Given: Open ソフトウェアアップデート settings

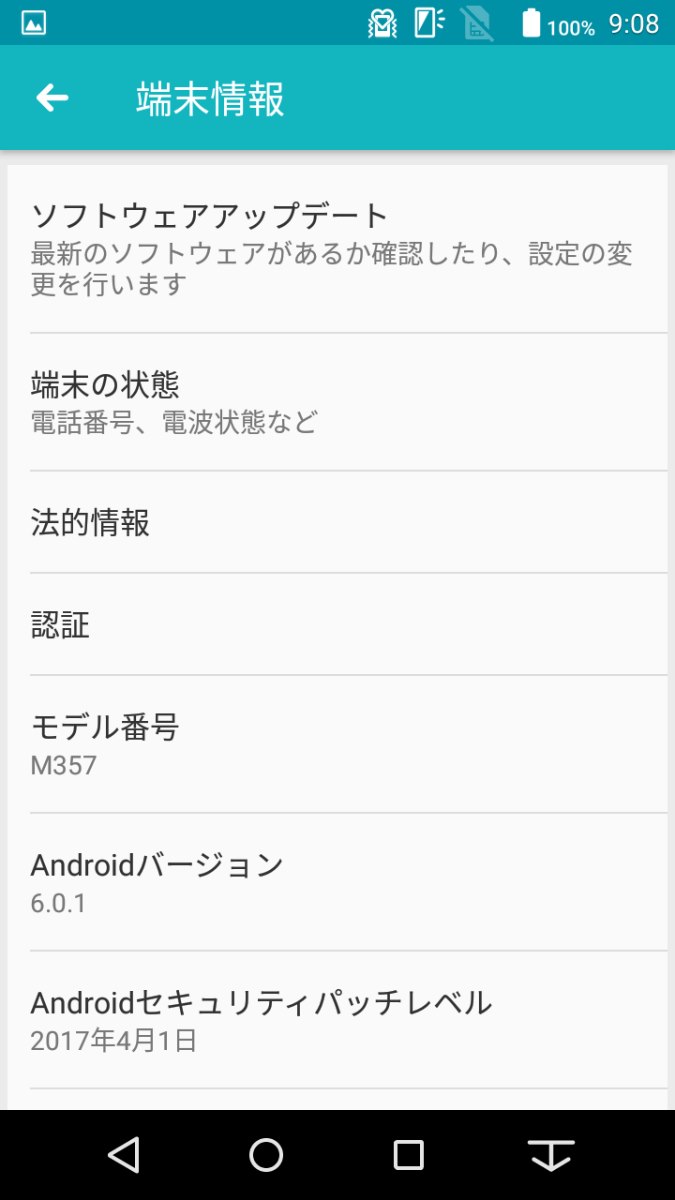Looking at the screenshot, I should pyautogui.click(x=337, y=248).
